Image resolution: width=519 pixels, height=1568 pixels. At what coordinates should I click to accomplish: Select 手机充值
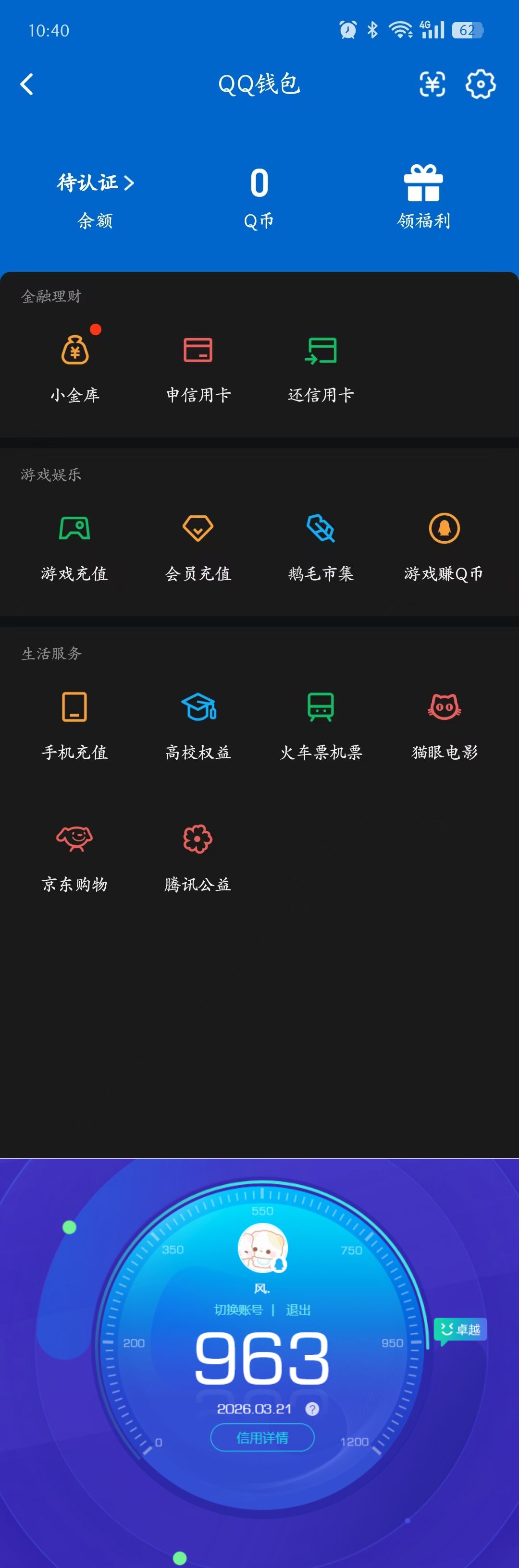[75, 724]
